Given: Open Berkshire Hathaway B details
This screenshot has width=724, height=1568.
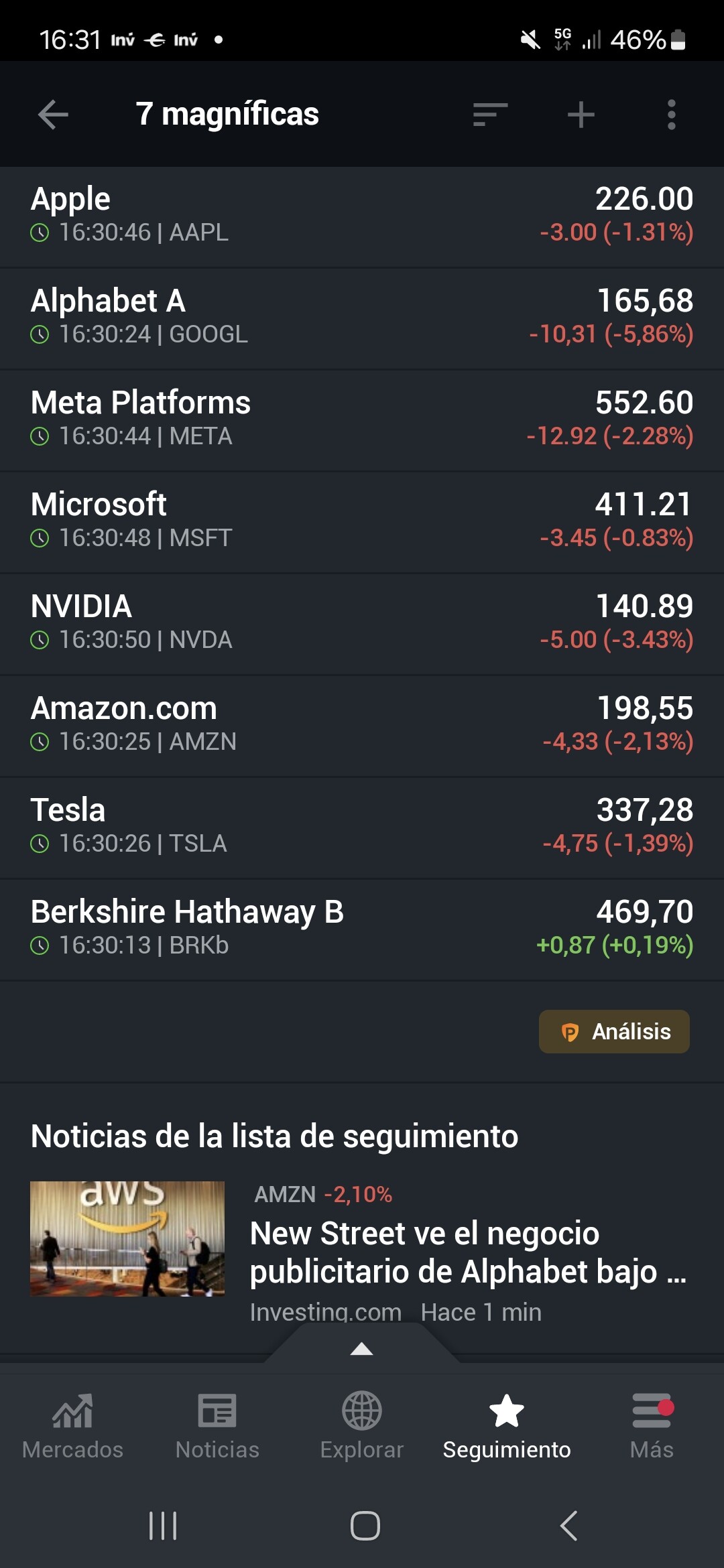Looking at the screenshot, I should pos(362,930).
